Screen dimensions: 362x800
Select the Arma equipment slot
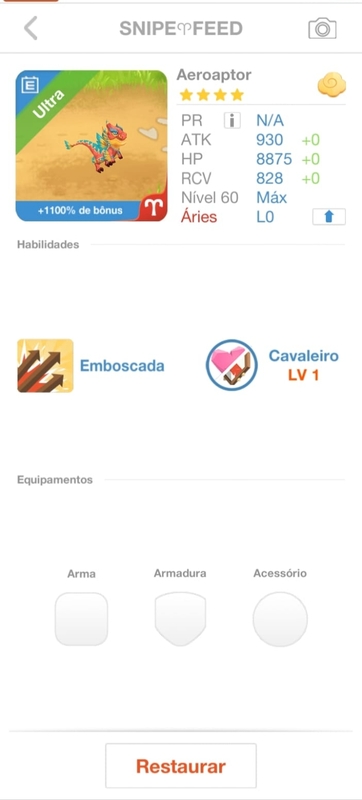82,619
